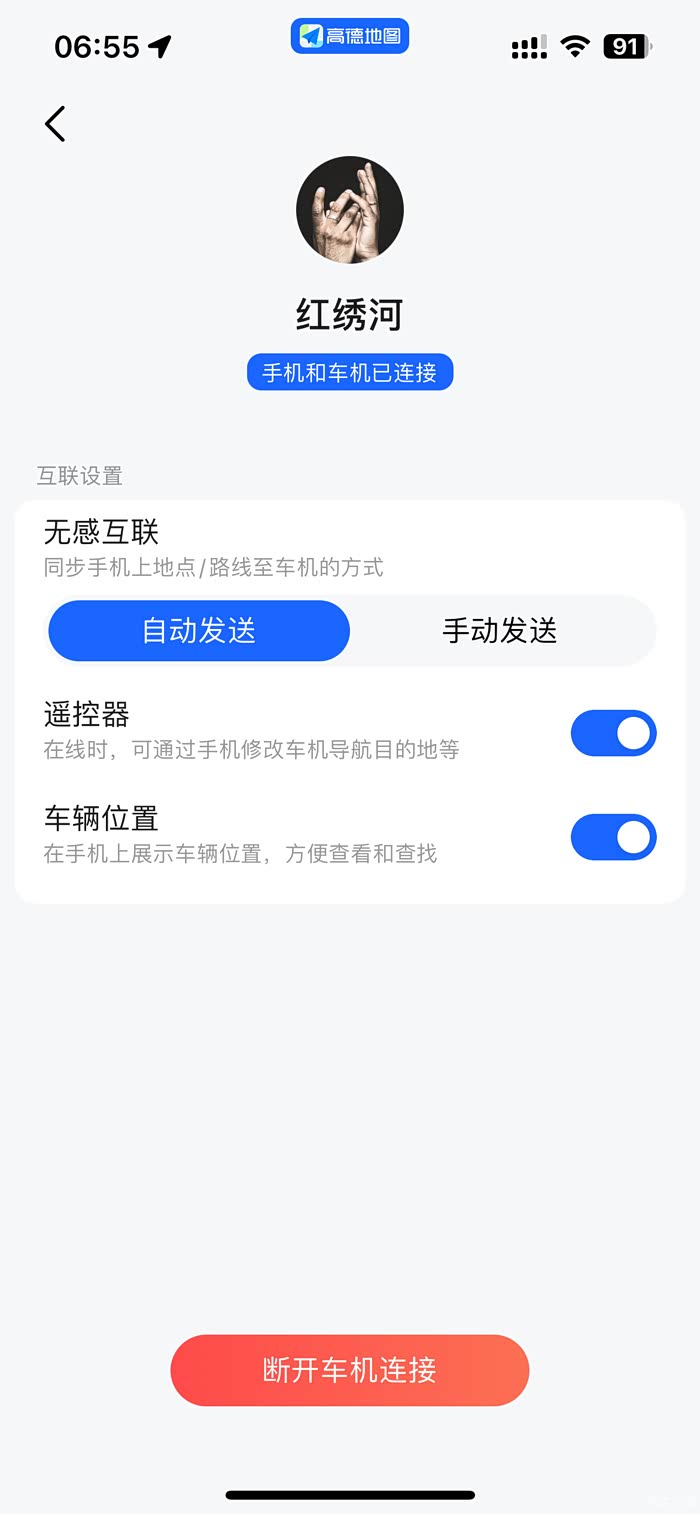This screenshot has height=1514, width=700.
Task: Tap the 断开车机连接 button
Action: tap(350, 1370)
